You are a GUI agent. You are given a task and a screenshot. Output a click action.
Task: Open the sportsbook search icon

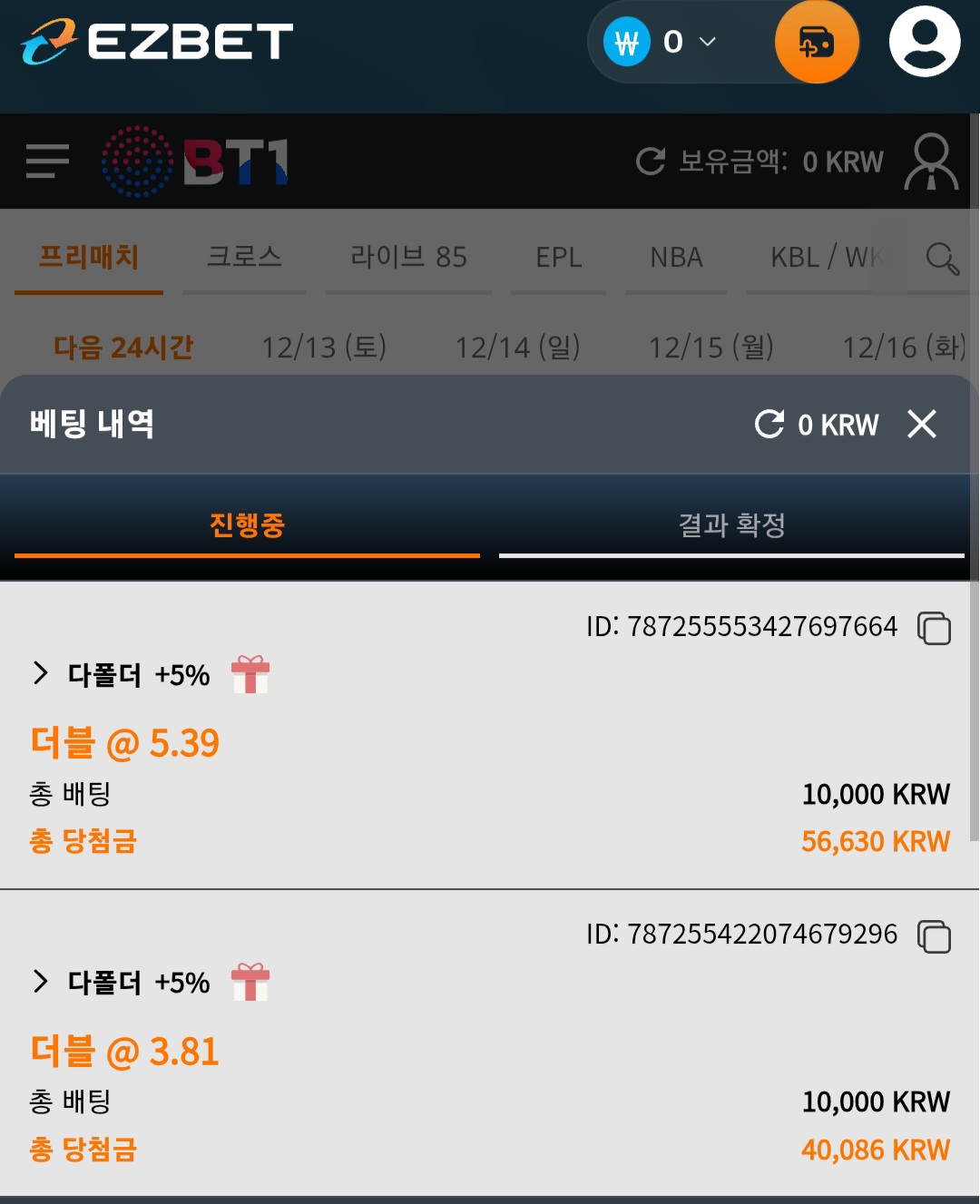pyautogui.click(x=942, y=259)
